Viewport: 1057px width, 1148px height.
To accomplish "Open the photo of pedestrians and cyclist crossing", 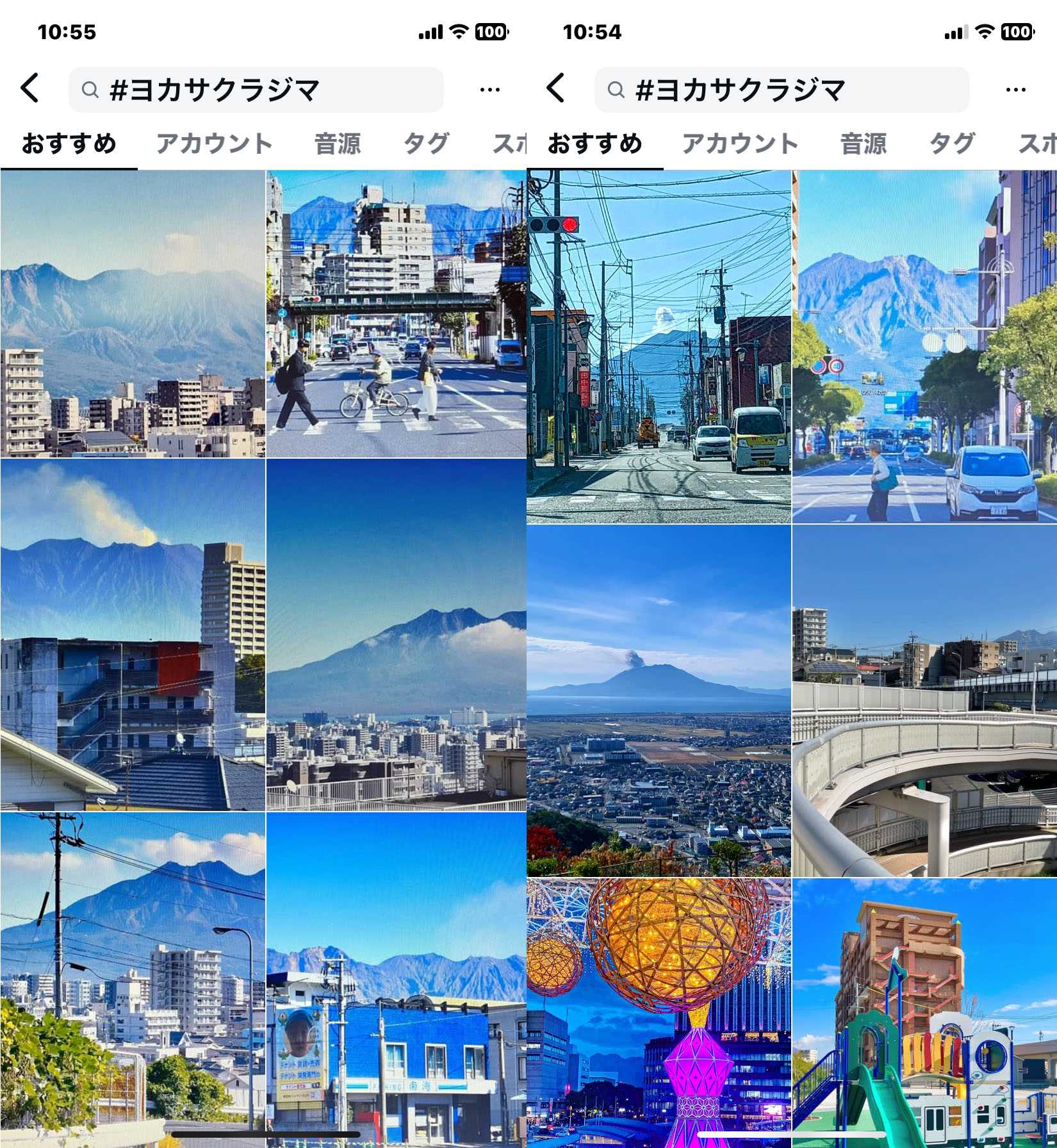I will [396, 314].
